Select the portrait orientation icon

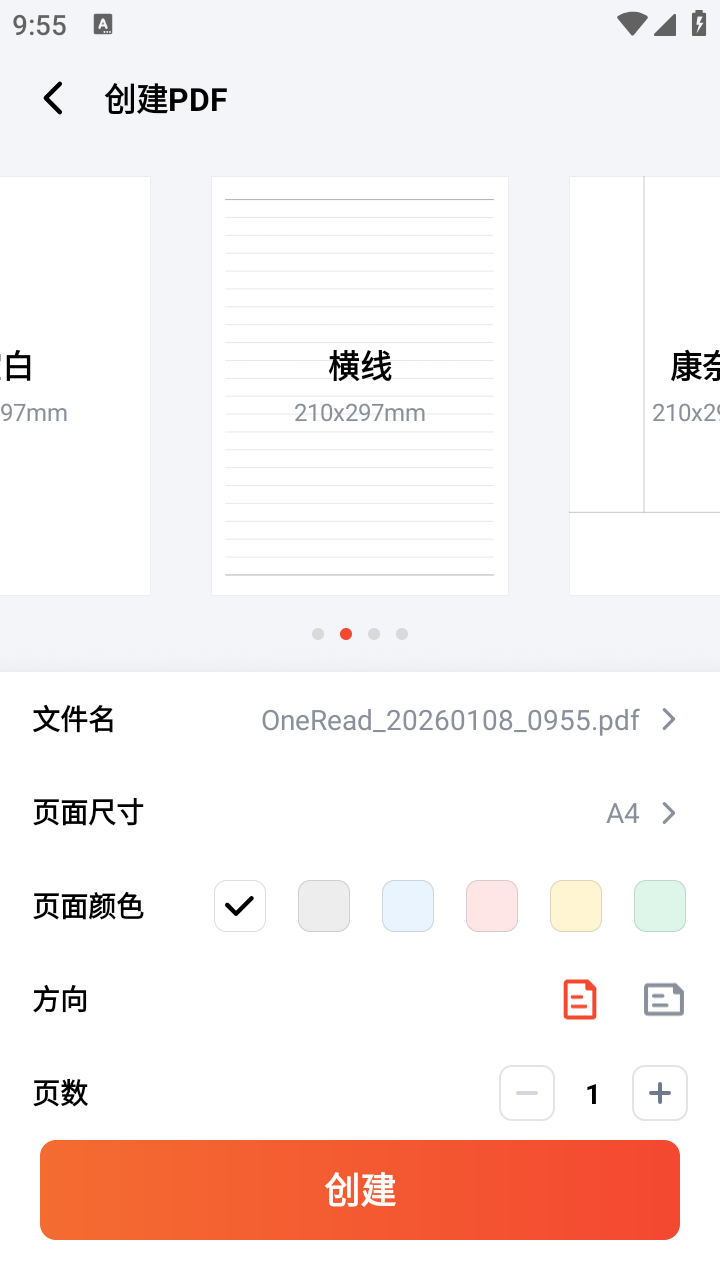[579, 998]
